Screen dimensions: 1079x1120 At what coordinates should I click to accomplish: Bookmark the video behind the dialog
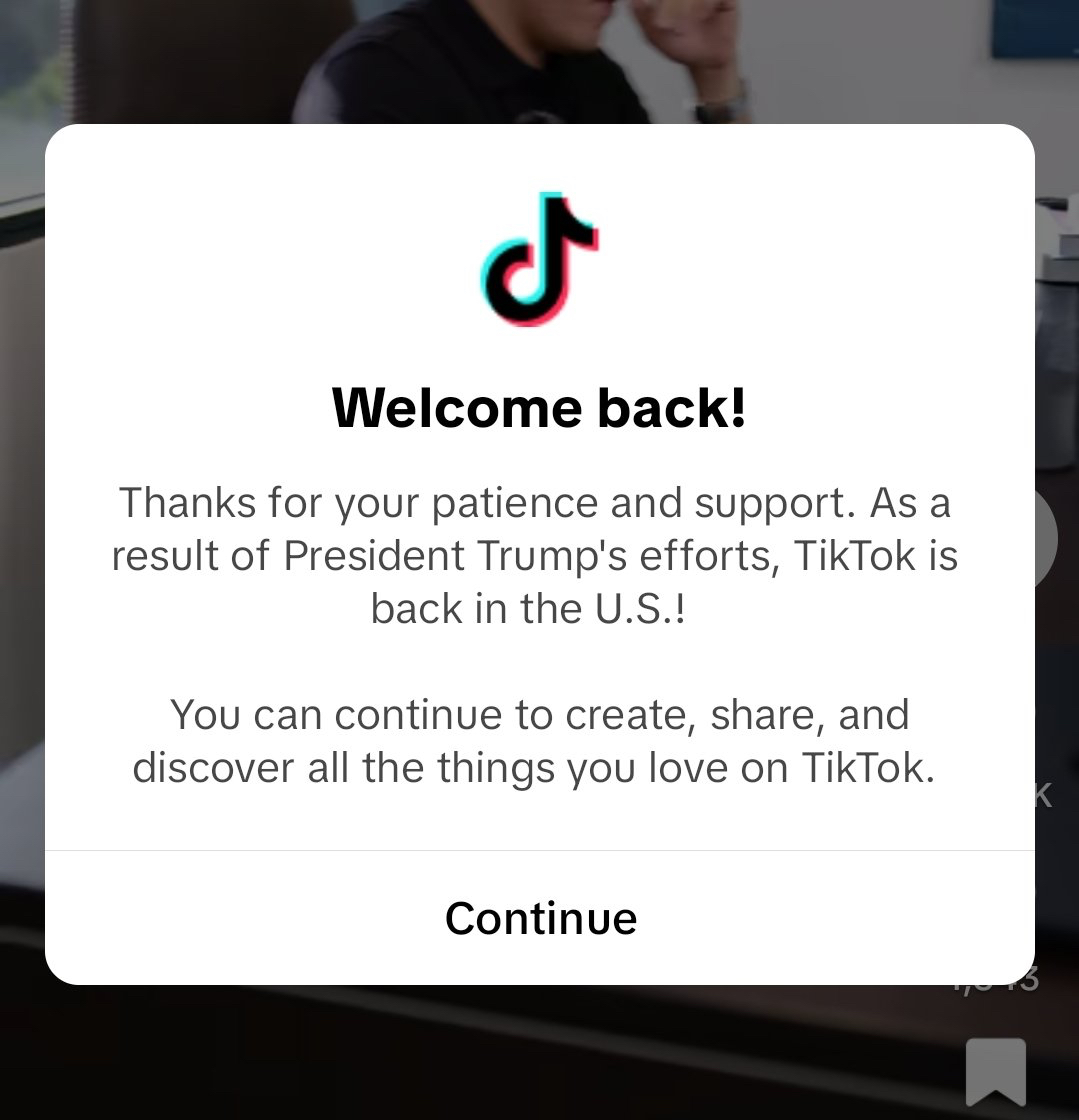996,1072
